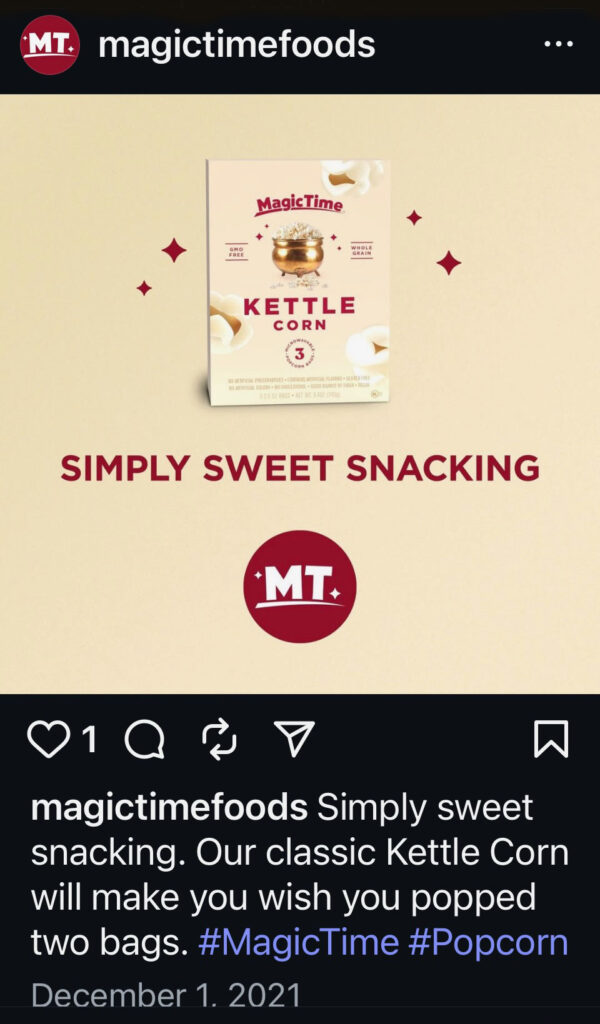Bookmark this Kettle Corn post
This screenshot has height=1024, width=600.
coord(551,739)
